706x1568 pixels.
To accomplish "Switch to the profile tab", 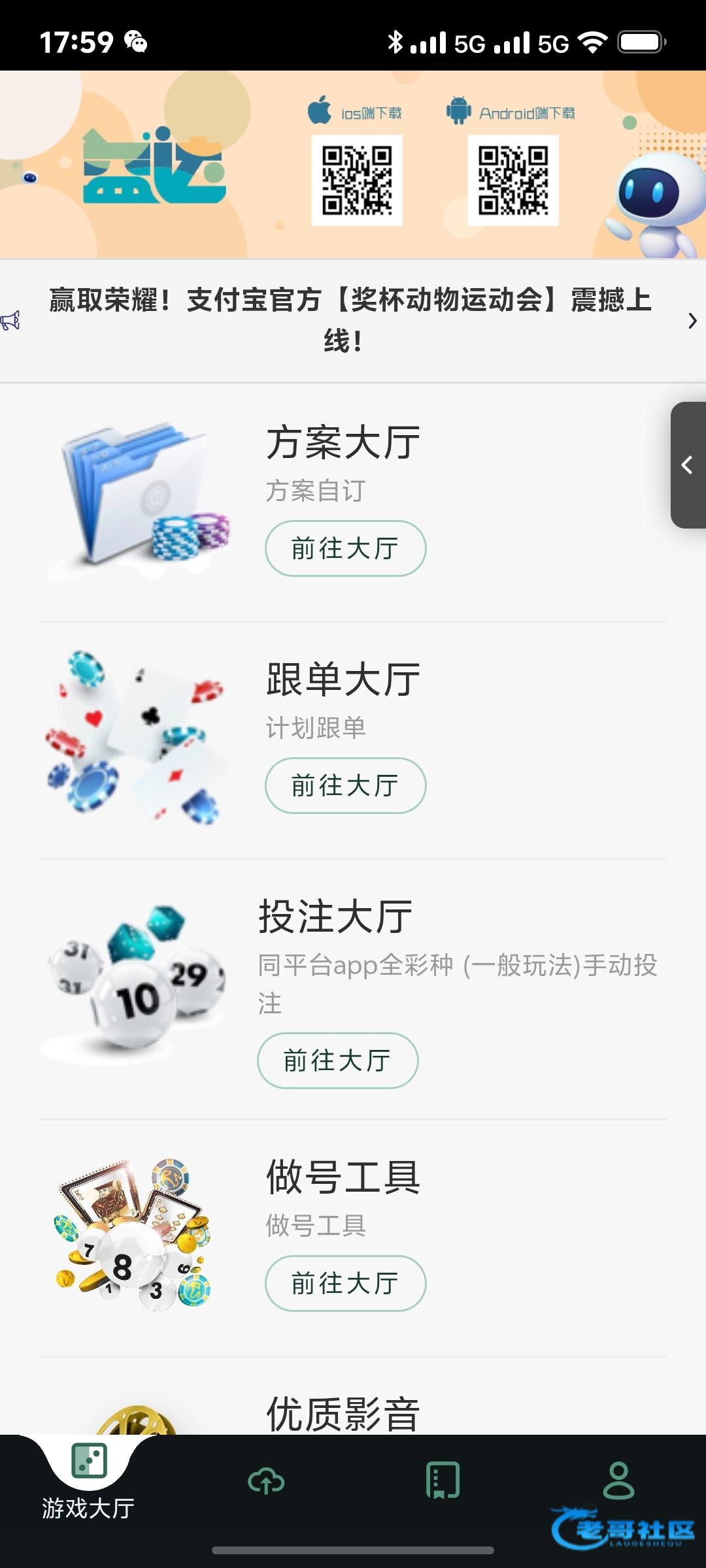I will click(x=618, y=1480).
